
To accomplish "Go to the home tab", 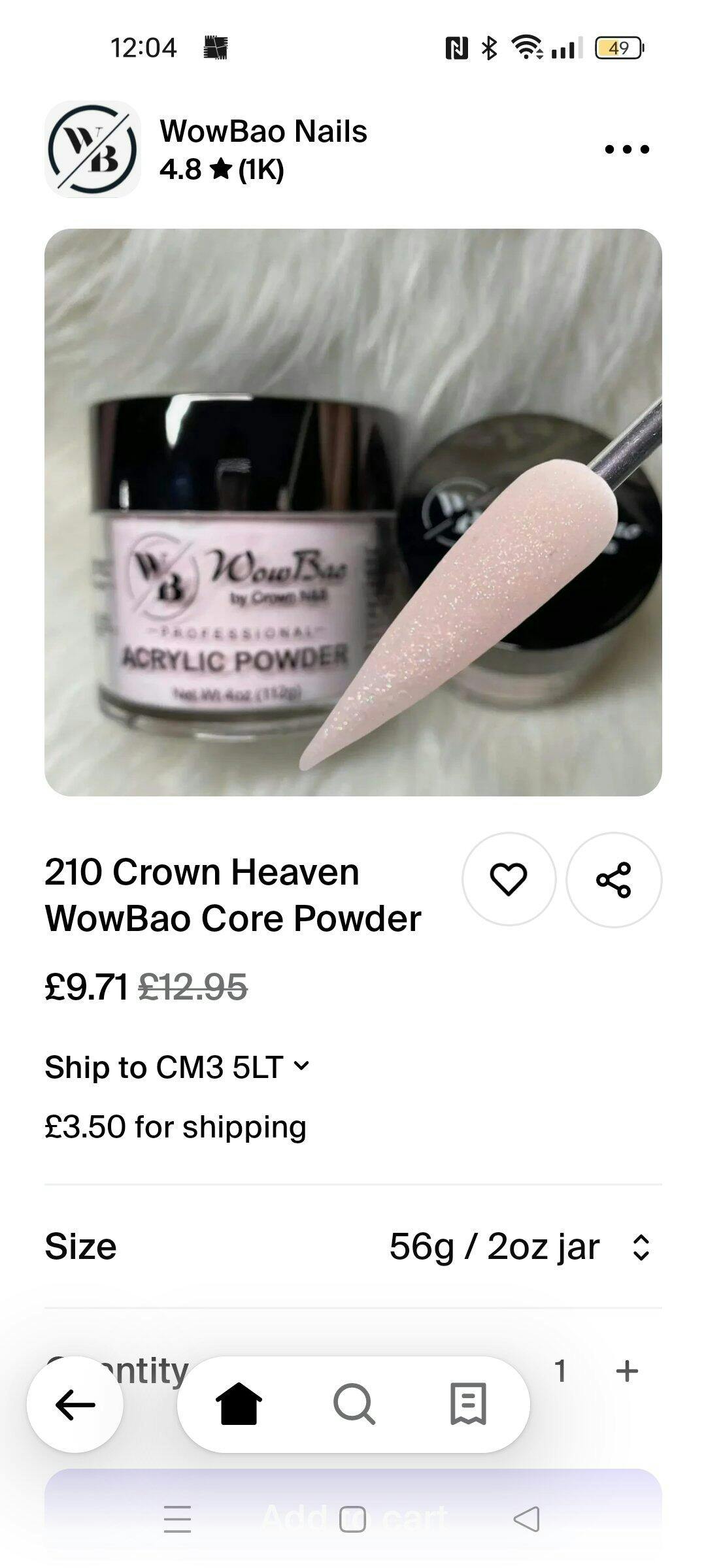I will (239, 1404).
